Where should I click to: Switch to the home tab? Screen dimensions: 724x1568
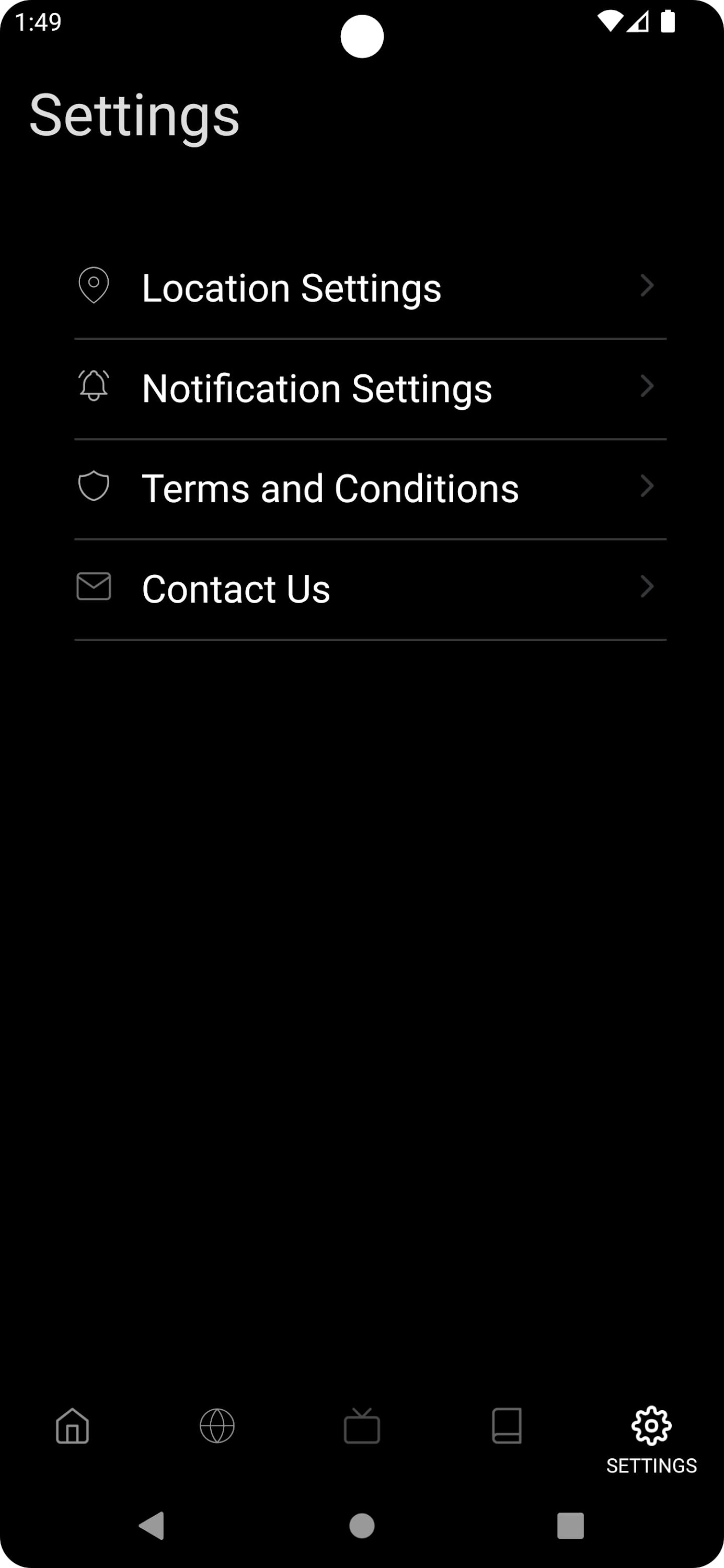[x=73, y=1425]
